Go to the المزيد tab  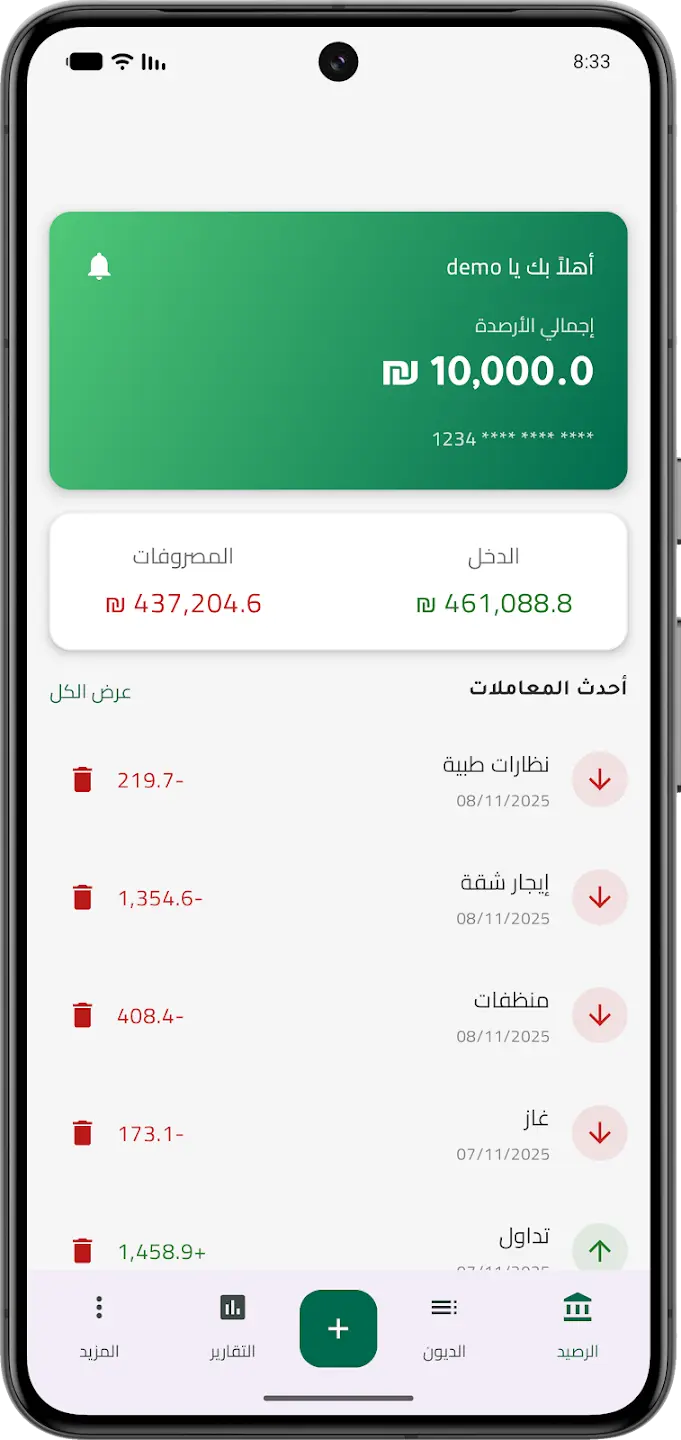tap(99, 1326)
